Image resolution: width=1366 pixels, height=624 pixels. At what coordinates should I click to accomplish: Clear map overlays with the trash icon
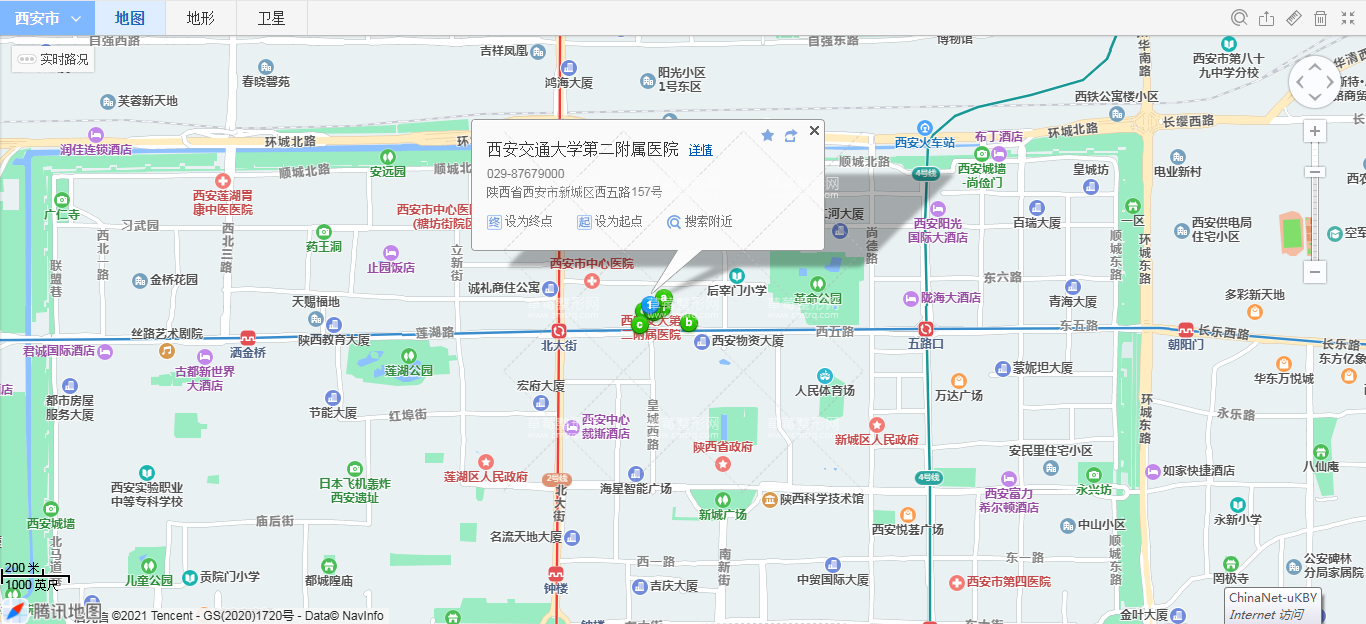click(x=1320, y=18)
